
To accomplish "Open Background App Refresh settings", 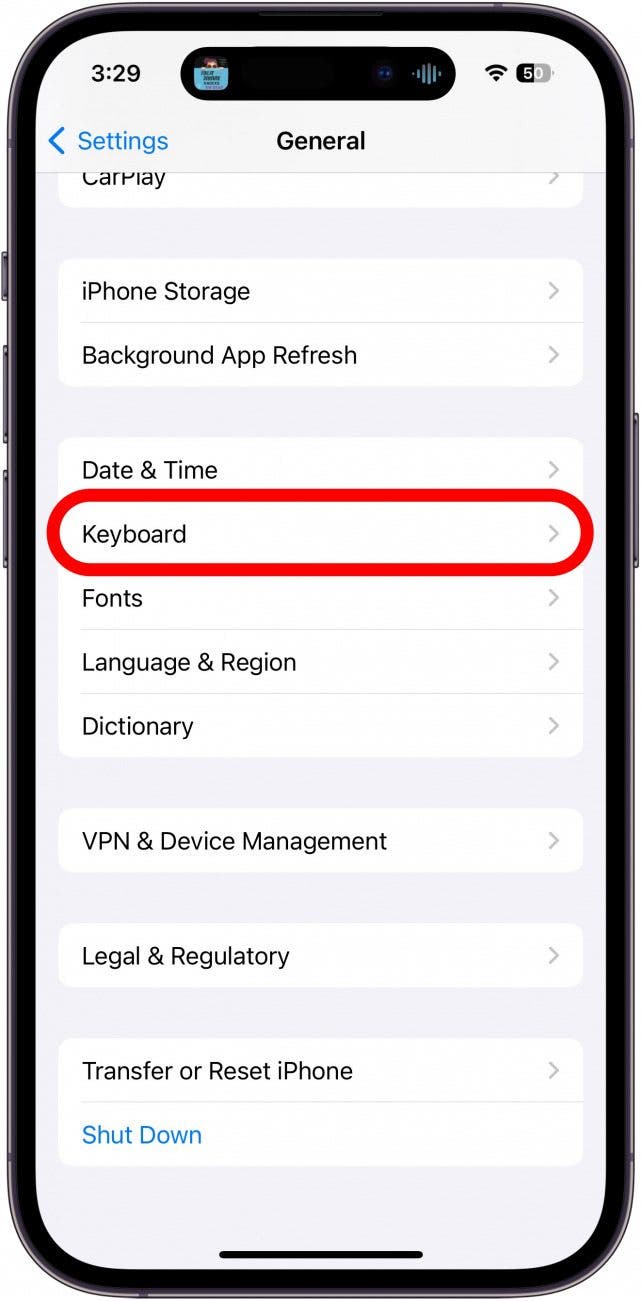I will pyautogui.click(x=320, y=355).
